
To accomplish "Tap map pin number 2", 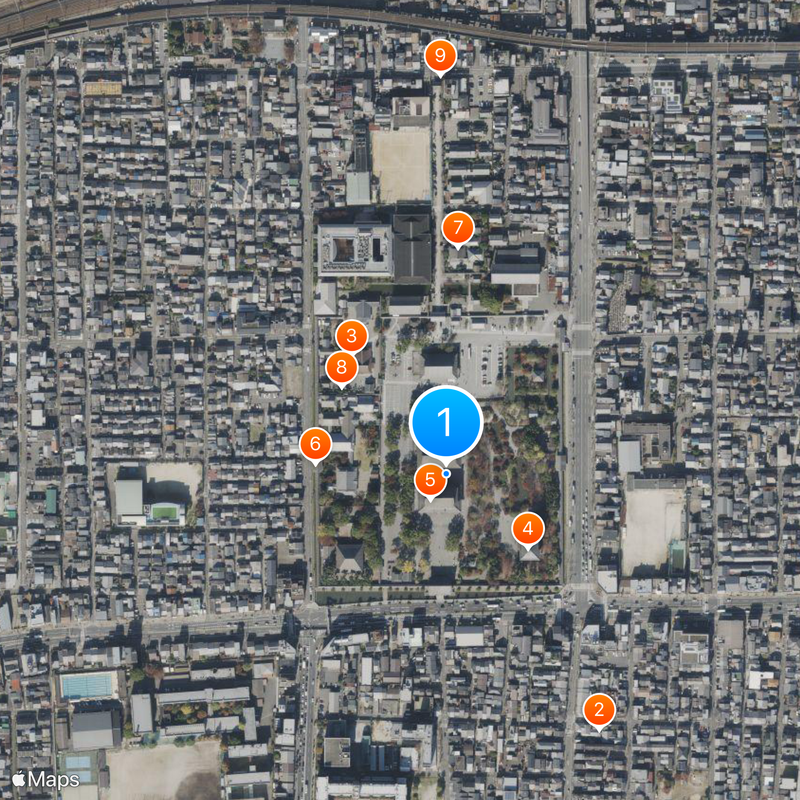I will (598, 711).
